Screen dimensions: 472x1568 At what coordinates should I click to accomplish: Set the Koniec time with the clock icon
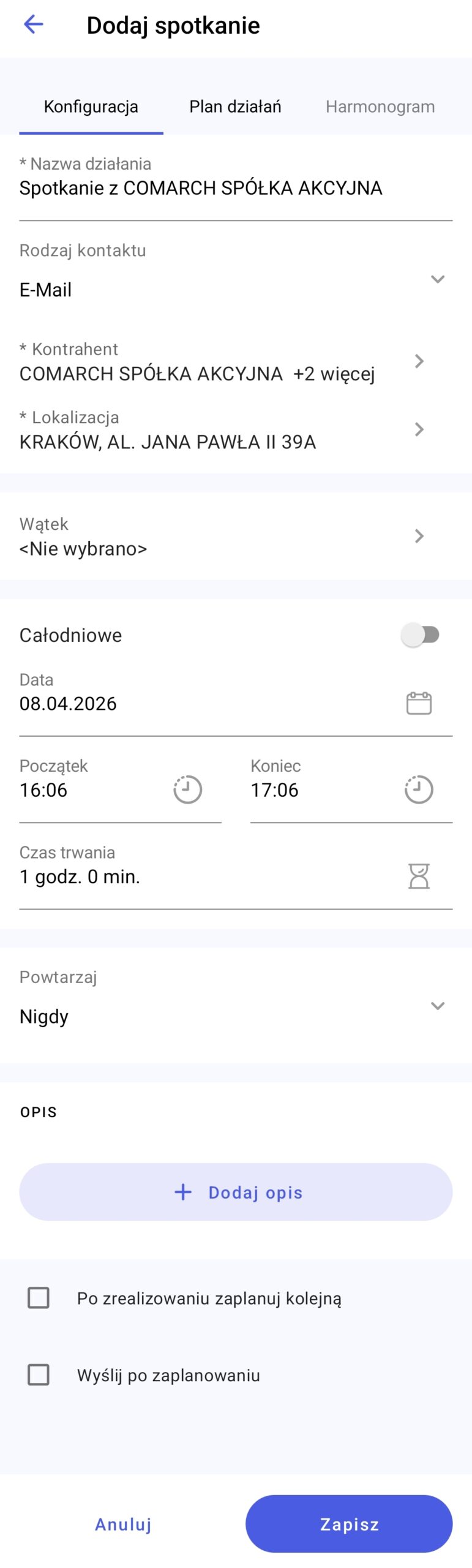pyautogui.click(x=419, y=789)
